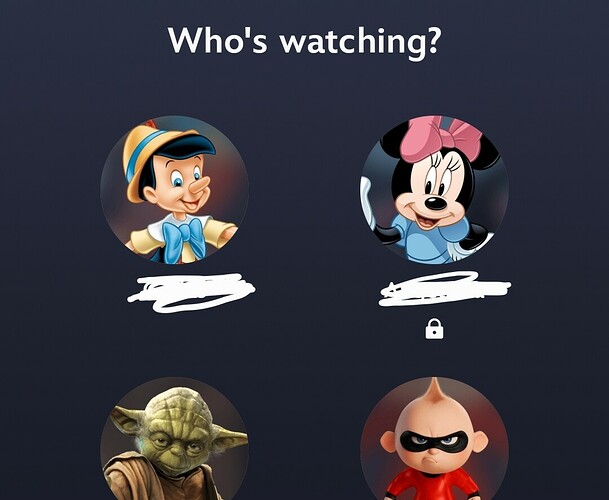609x500 pixels.
Task: Open the locked Minnie Mouse profile
Action: (x=433, y=190)
